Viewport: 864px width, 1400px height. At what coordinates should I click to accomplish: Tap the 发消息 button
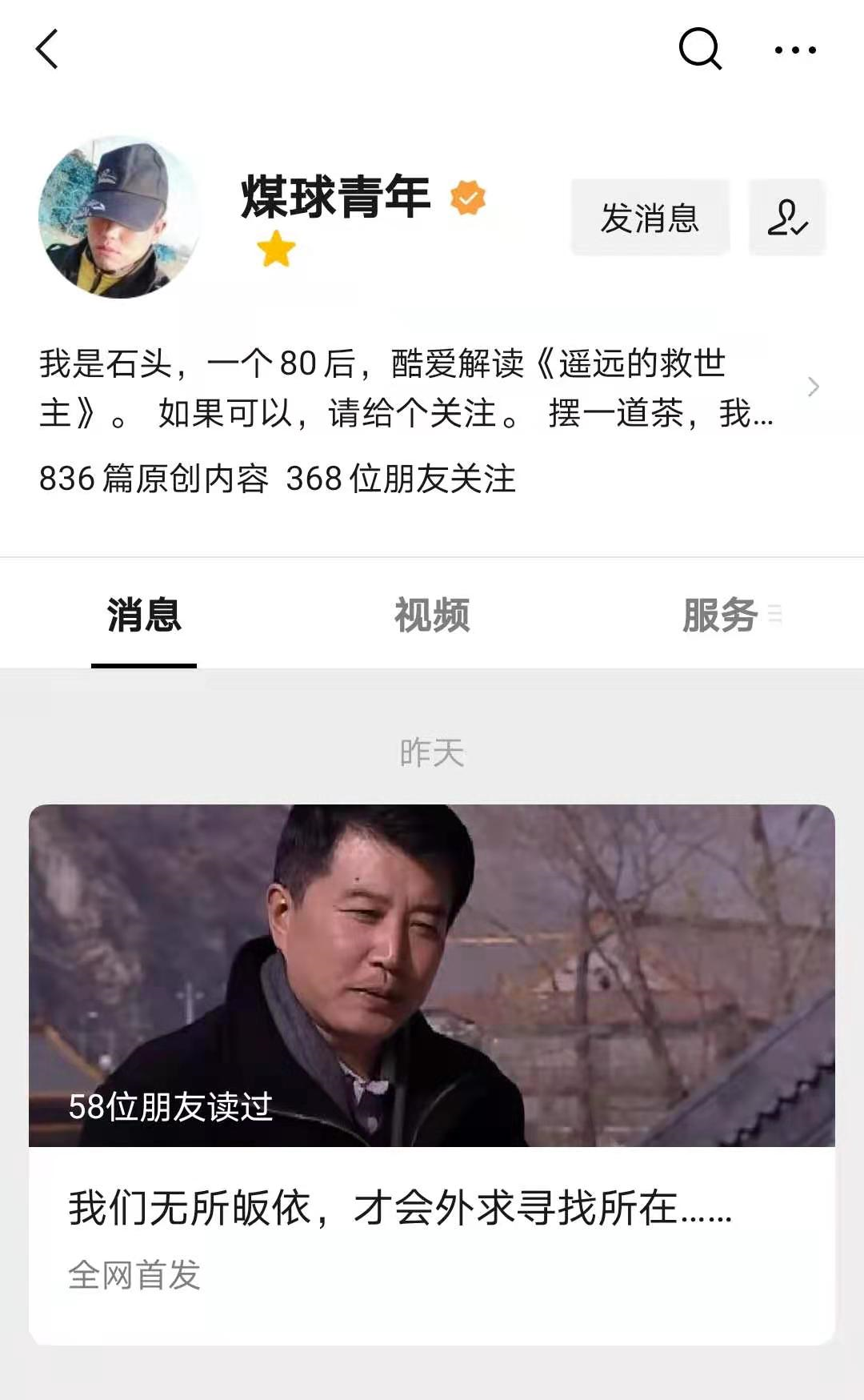pos(650,218)
